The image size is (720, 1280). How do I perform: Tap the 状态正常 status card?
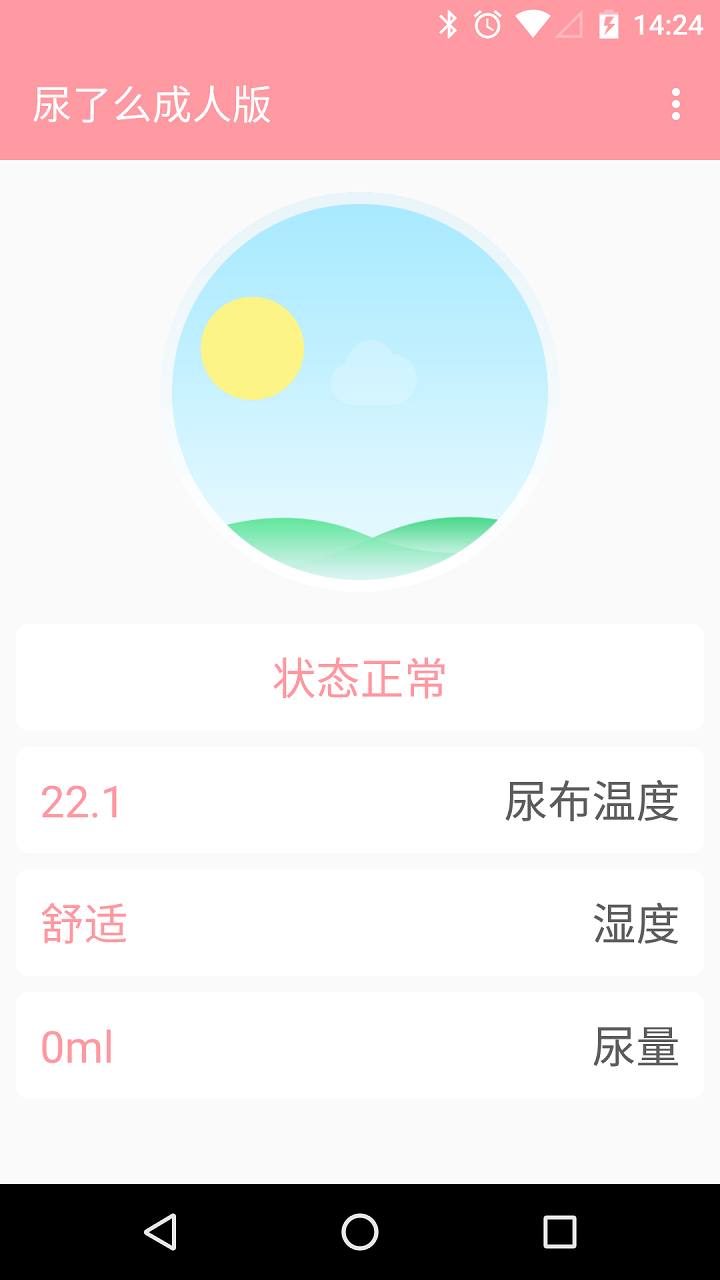point(360,677)
